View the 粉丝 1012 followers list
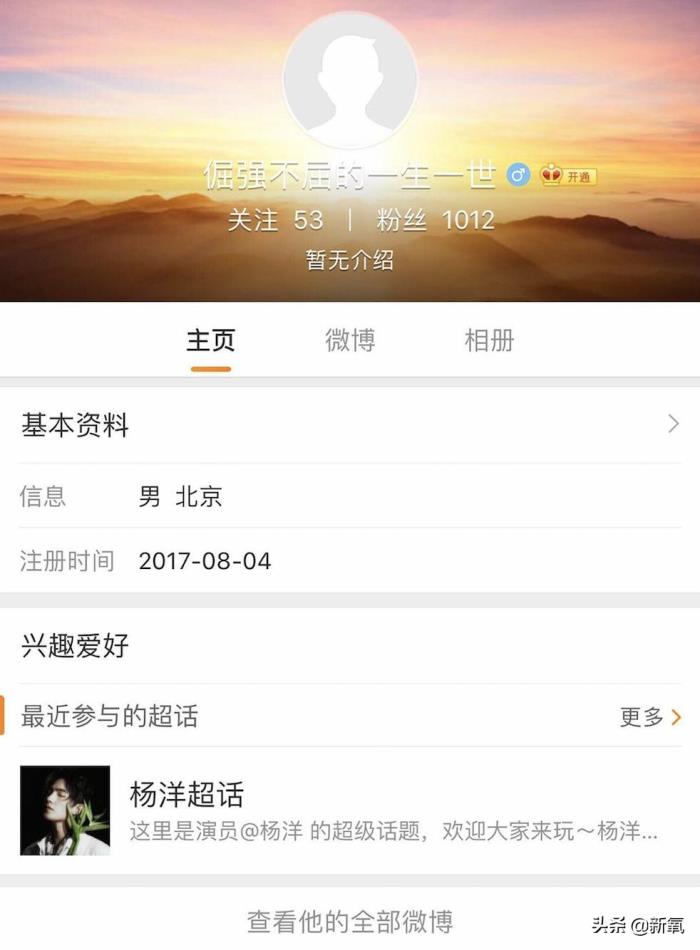The image size is (700, 950). tap(435, 220)
